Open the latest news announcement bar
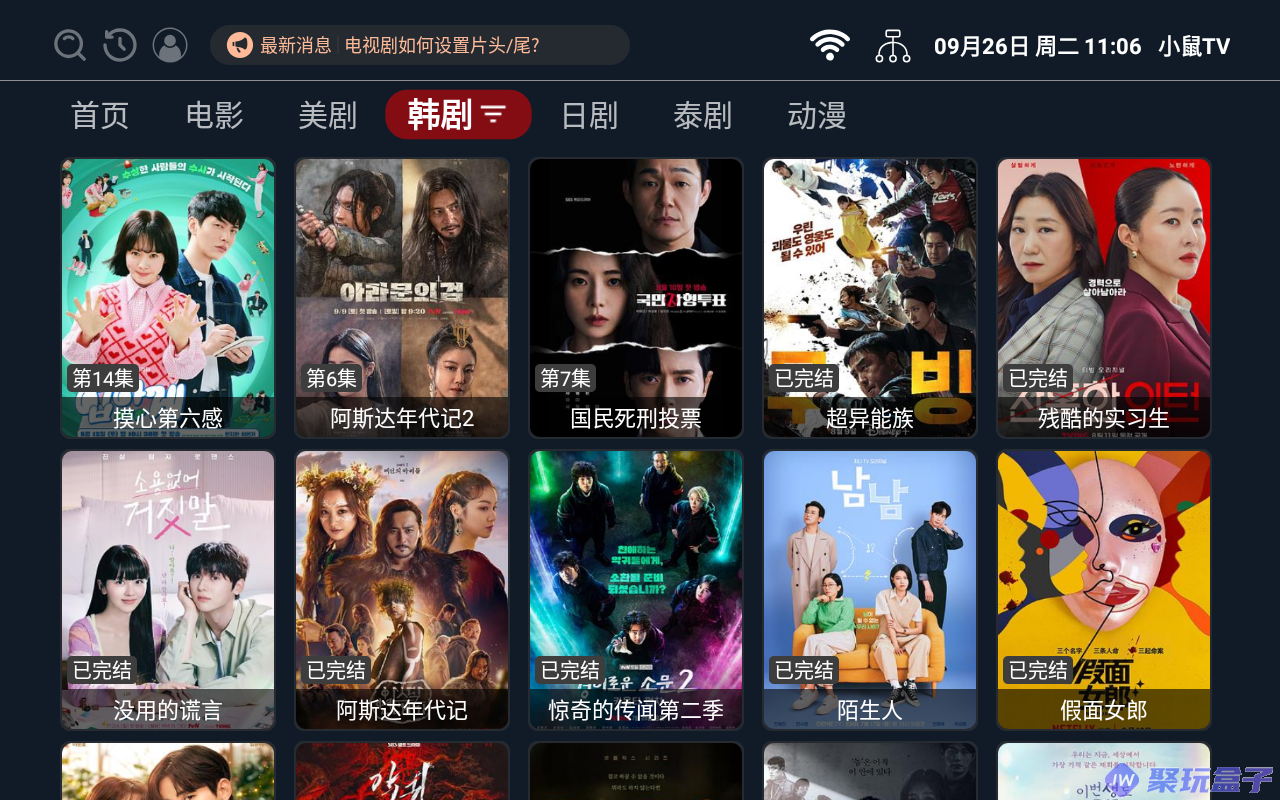 [420, 45]
